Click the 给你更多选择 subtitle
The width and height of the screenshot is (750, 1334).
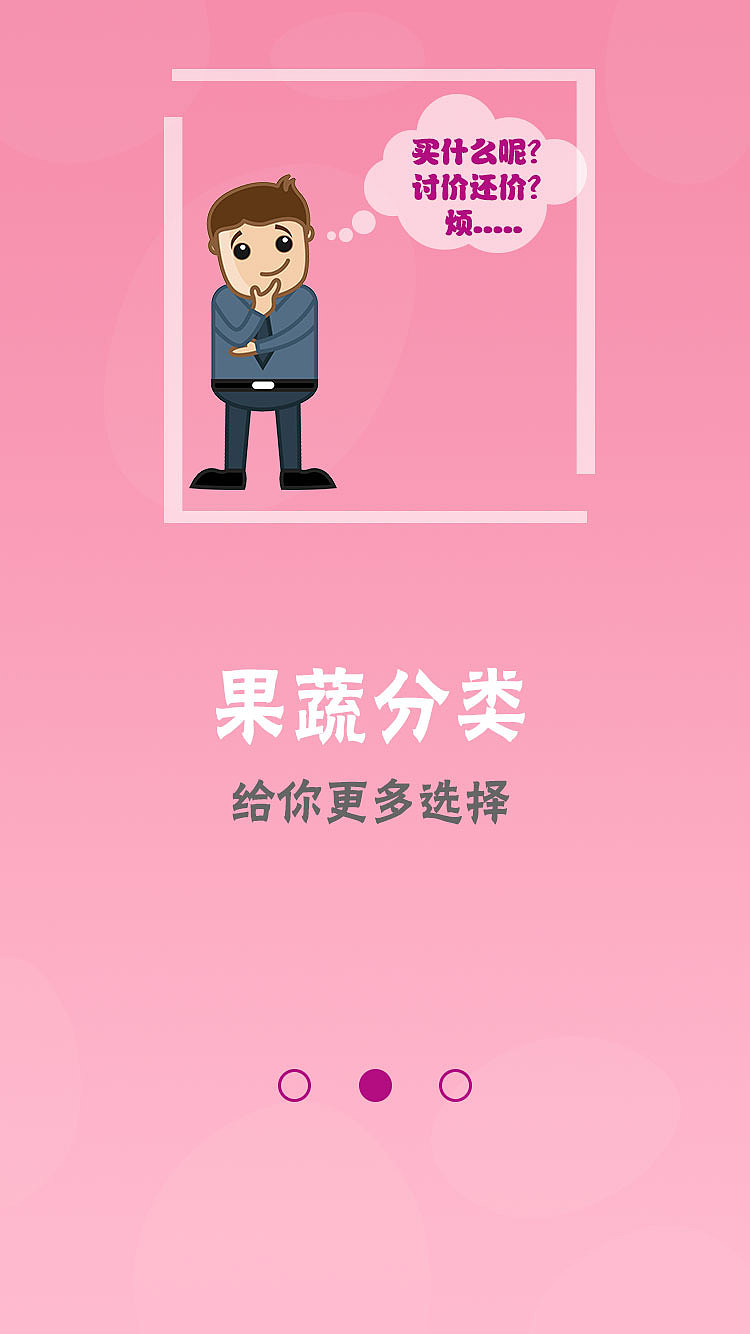(375, 800)
